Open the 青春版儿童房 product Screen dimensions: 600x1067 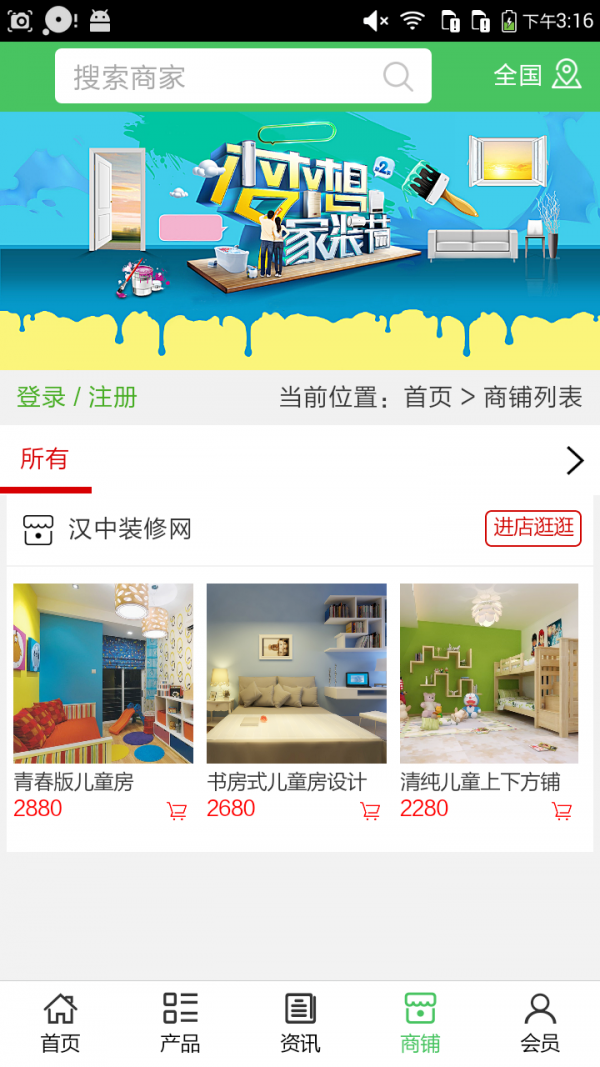click(x=103, y=674)
